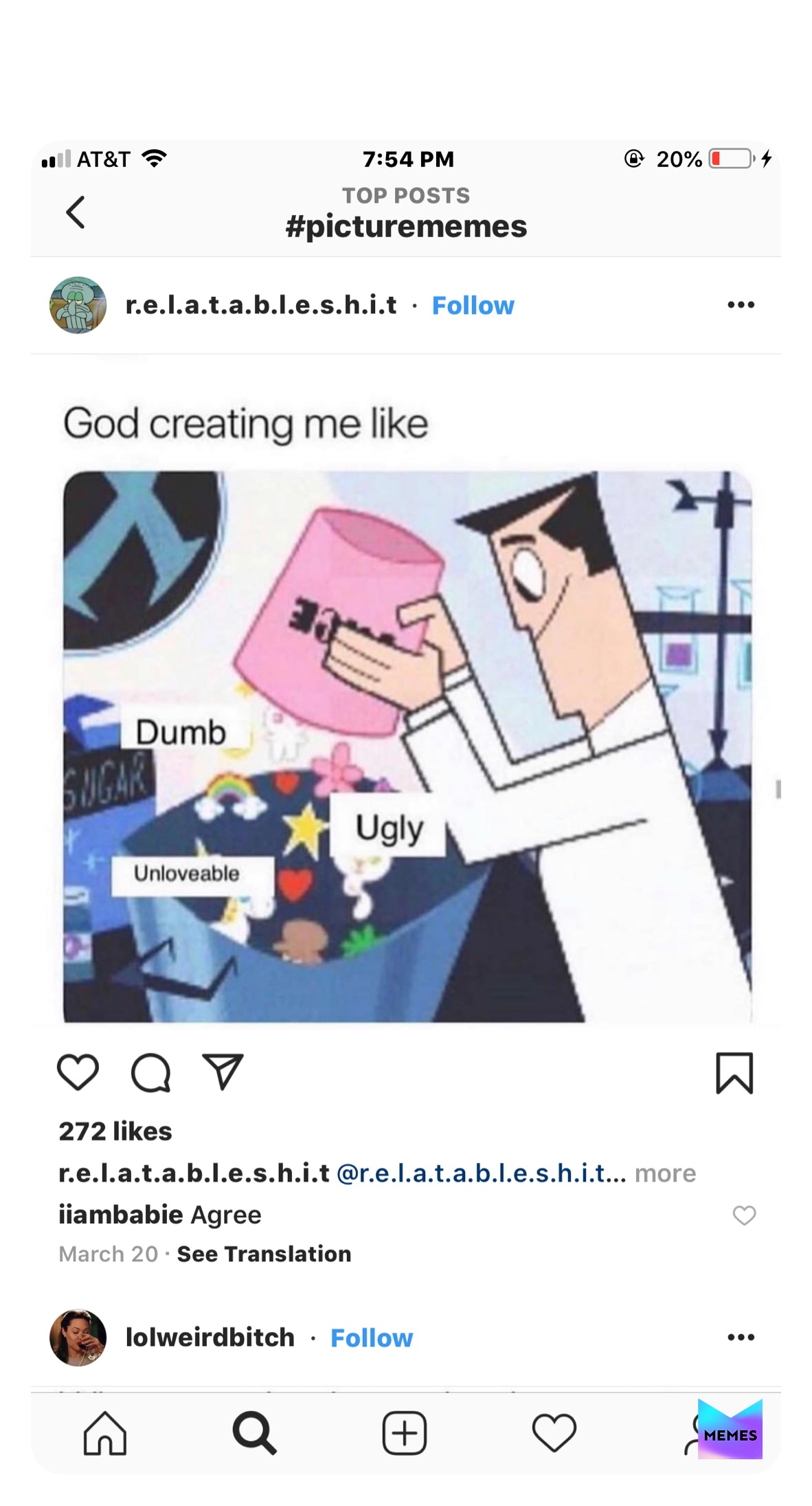The height and width of the screenshot is (1506, 812).
Task: Expand caption with more link
Action: pyautogui.click(x=665, y=1173)
